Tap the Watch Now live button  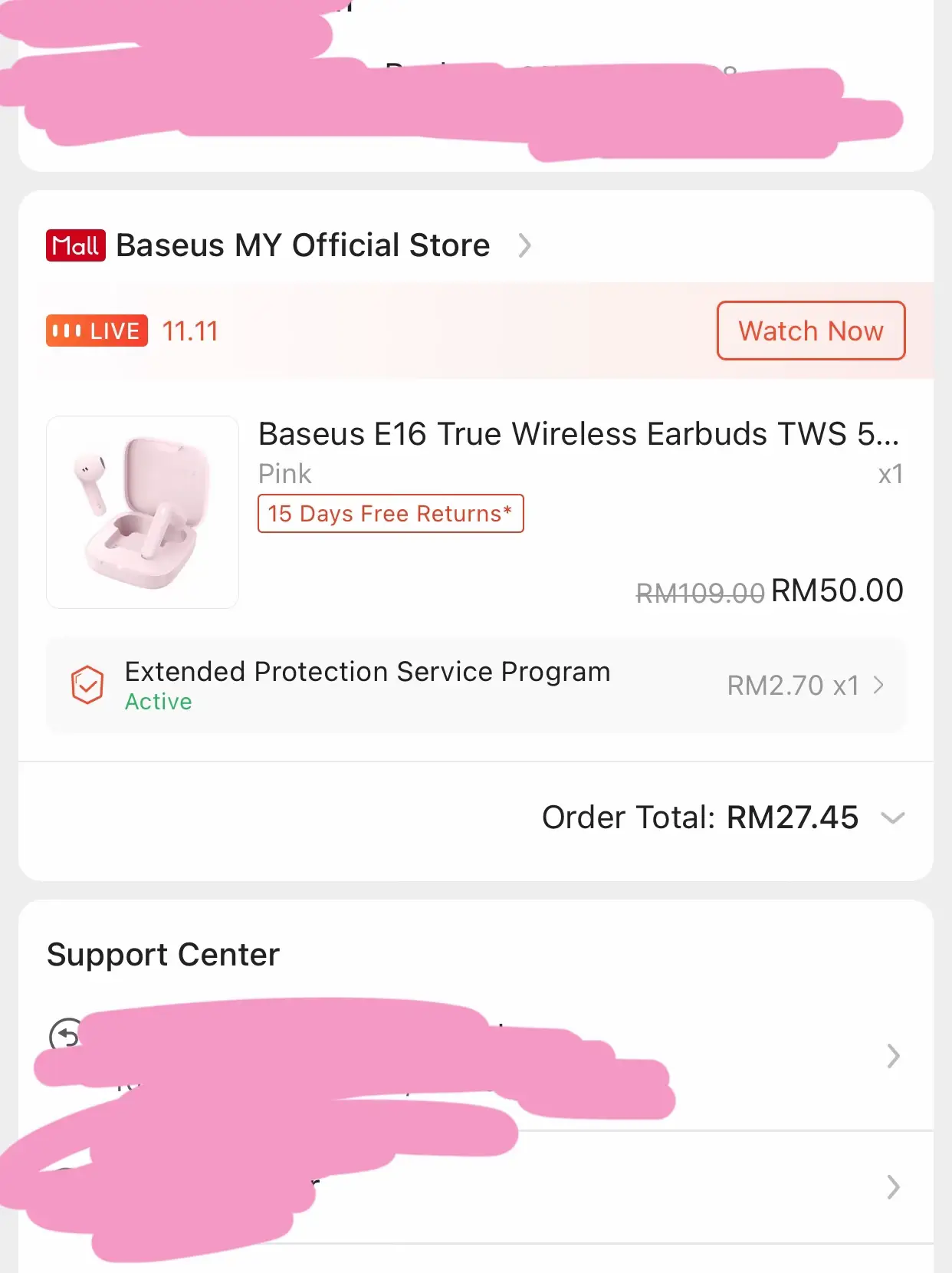coord(810,331)
